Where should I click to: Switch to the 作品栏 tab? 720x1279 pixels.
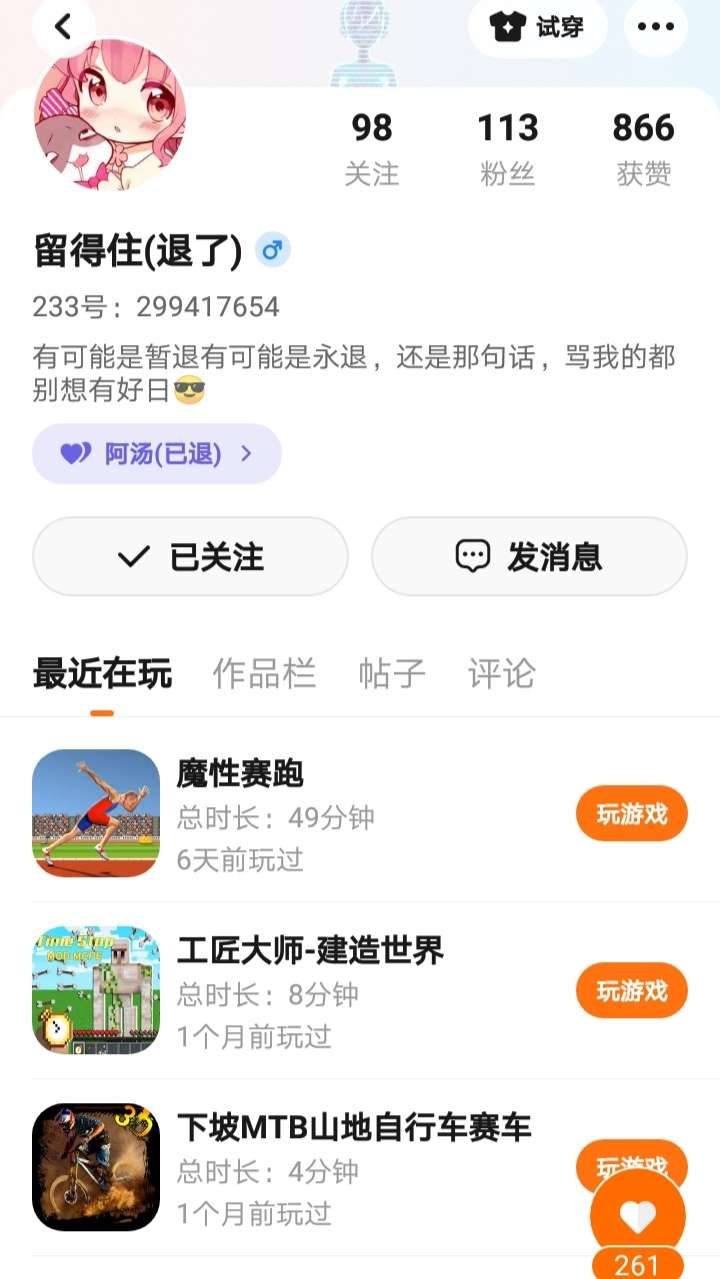tap(264, 674)
